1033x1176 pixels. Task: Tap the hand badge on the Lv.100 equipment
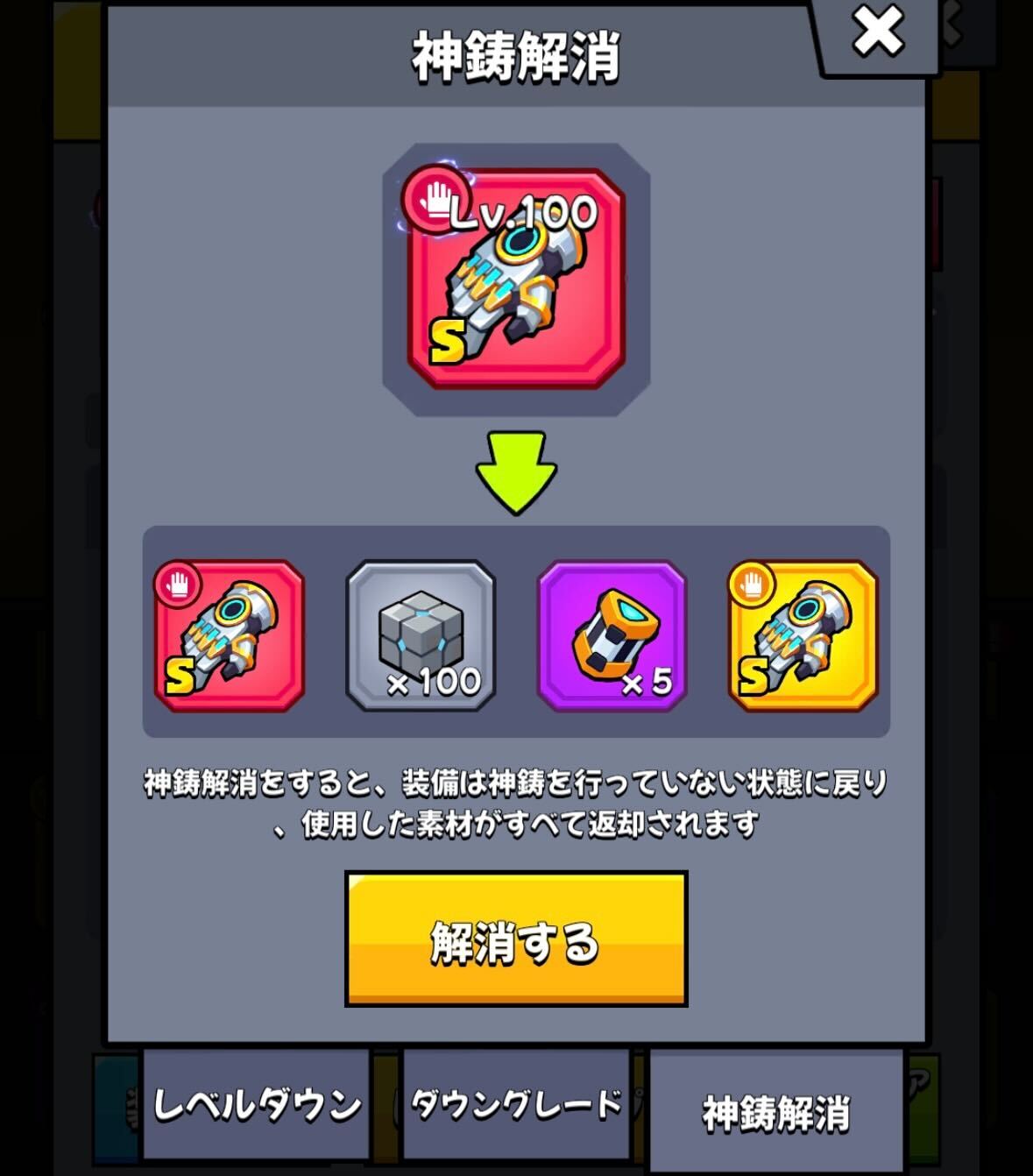pyautogui.click(x=435, y=203)
